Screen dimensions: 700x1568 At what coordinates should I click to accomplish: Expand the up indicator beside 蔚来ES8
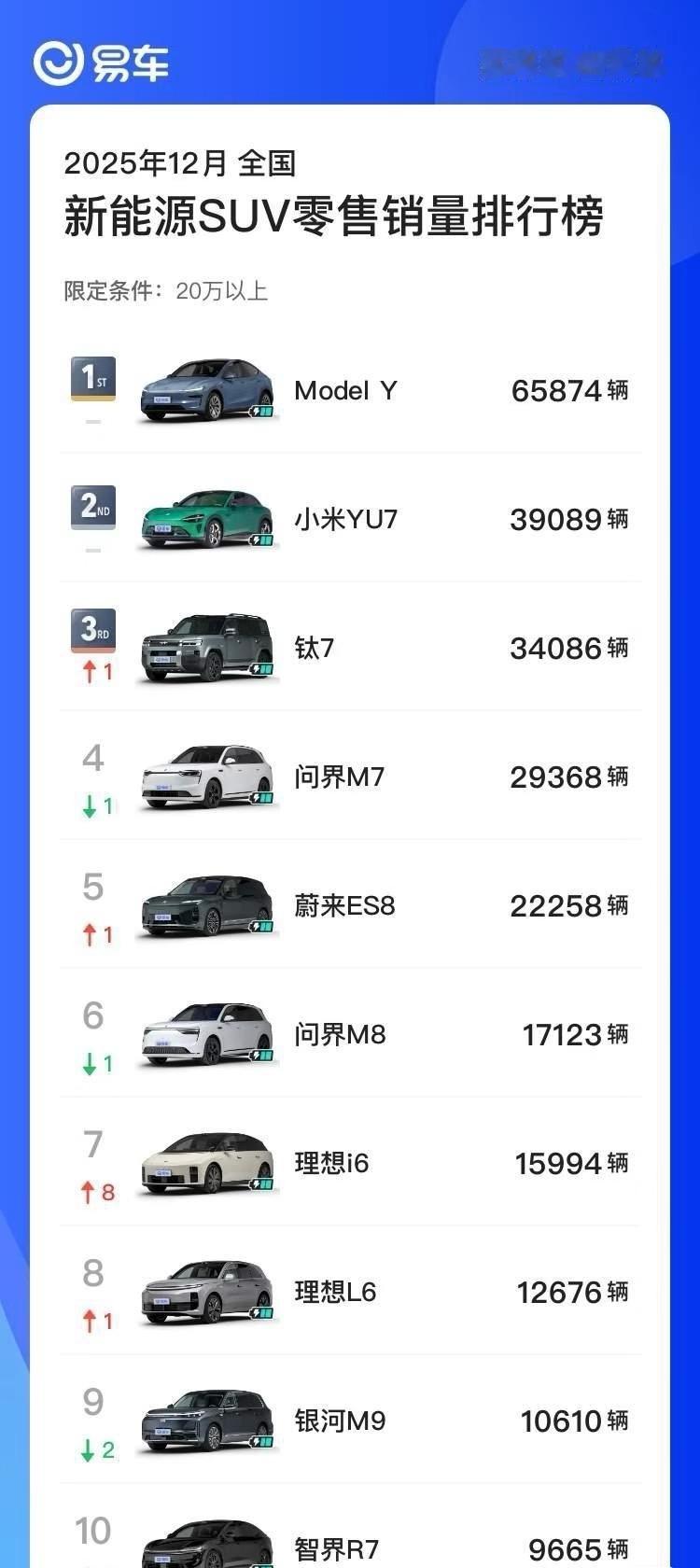(x=91, y=933)
